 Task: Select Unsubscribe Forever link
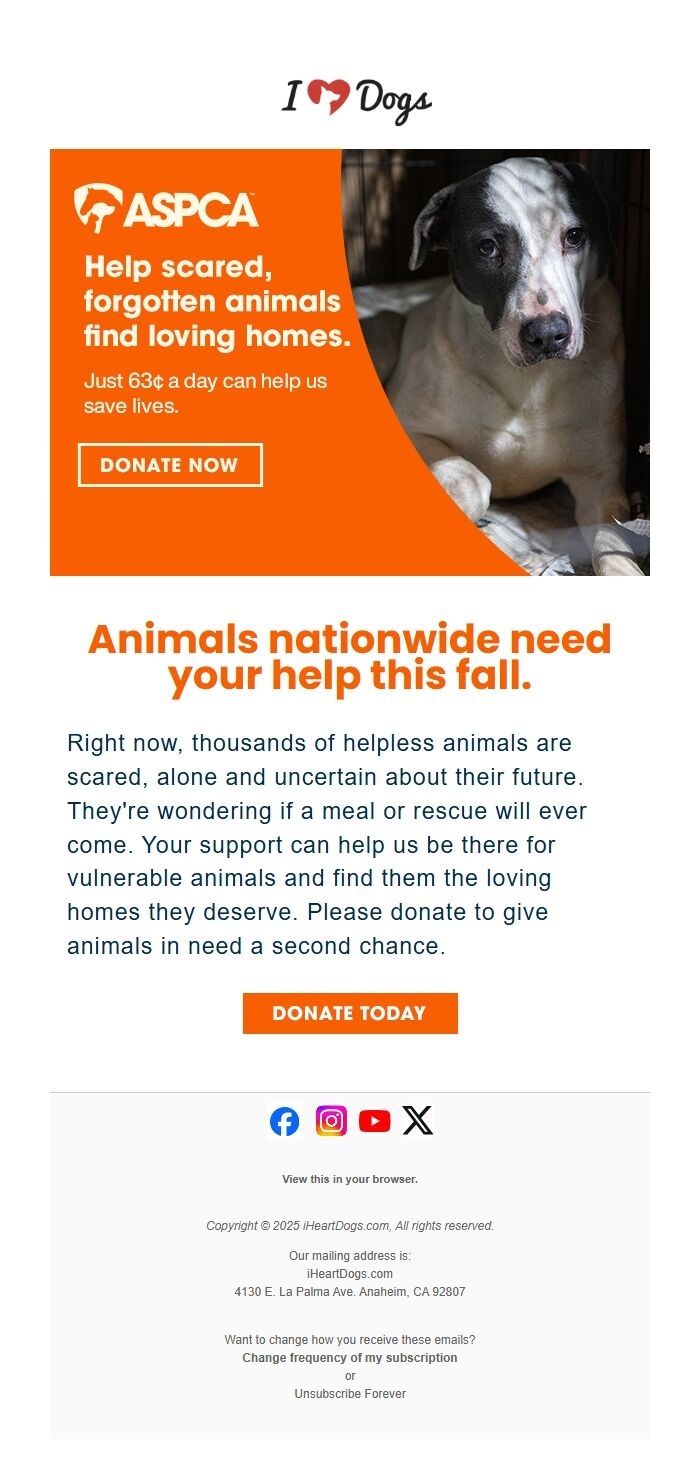(350, 1393)
